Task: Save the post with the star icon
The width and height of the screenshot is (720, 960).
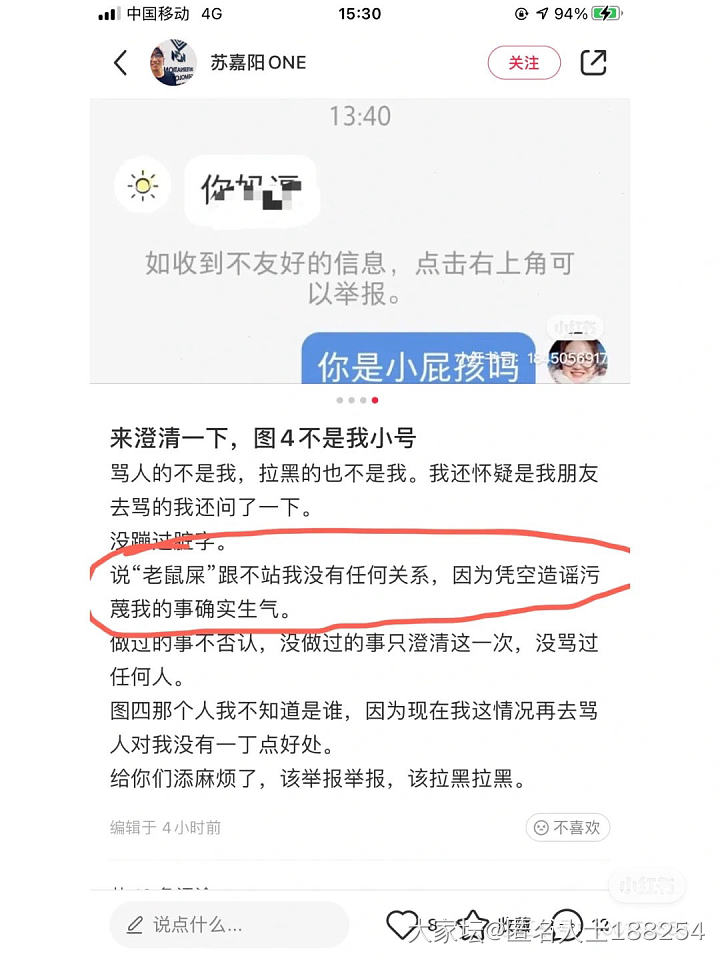Action: tap(475, 925)
